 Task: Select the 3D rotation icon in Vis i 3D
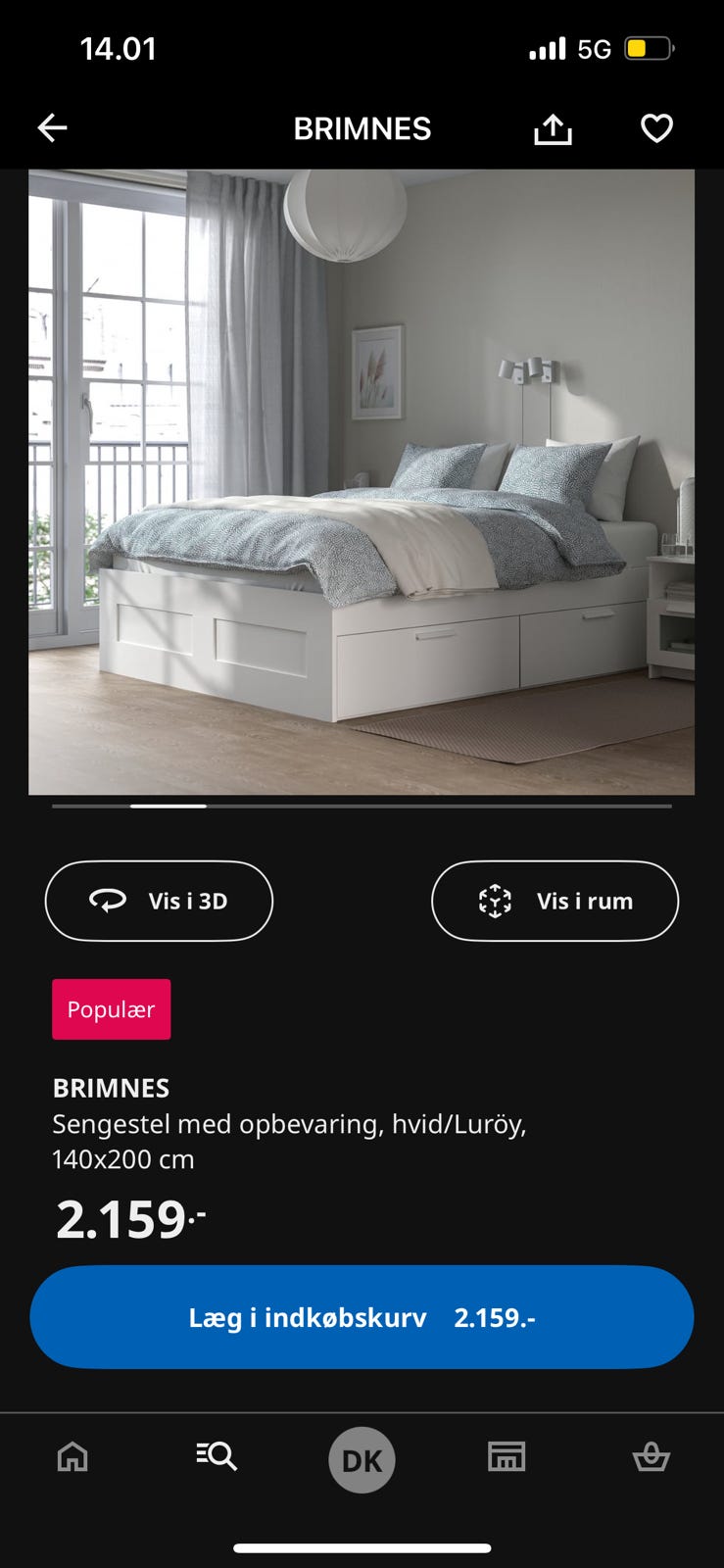tap(111, 900)
